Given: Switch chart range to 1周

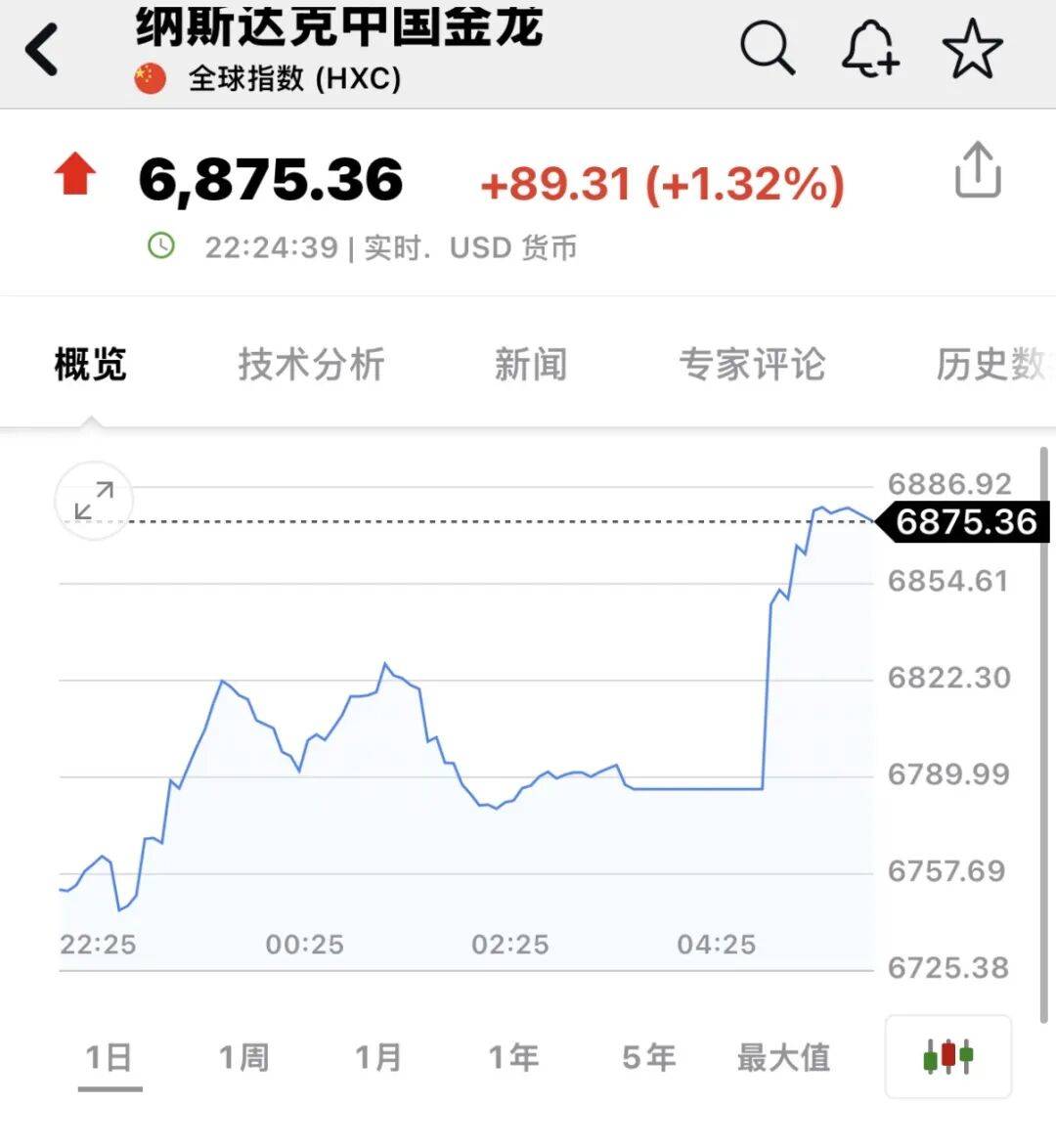Looking at the screenshot, I should pyautogui.click(x=243, y=1057).
